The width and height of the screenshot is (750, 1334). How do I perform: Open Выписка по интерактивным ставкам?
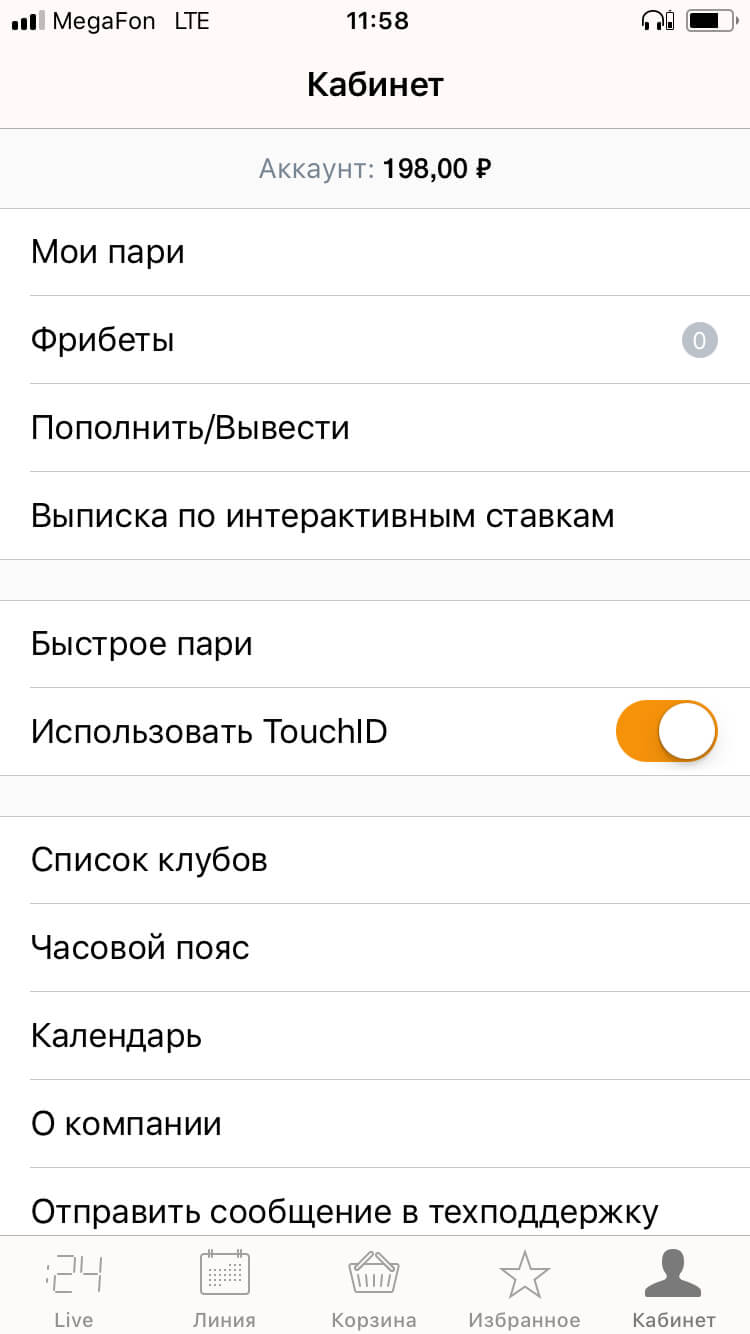tap(375, 516)
